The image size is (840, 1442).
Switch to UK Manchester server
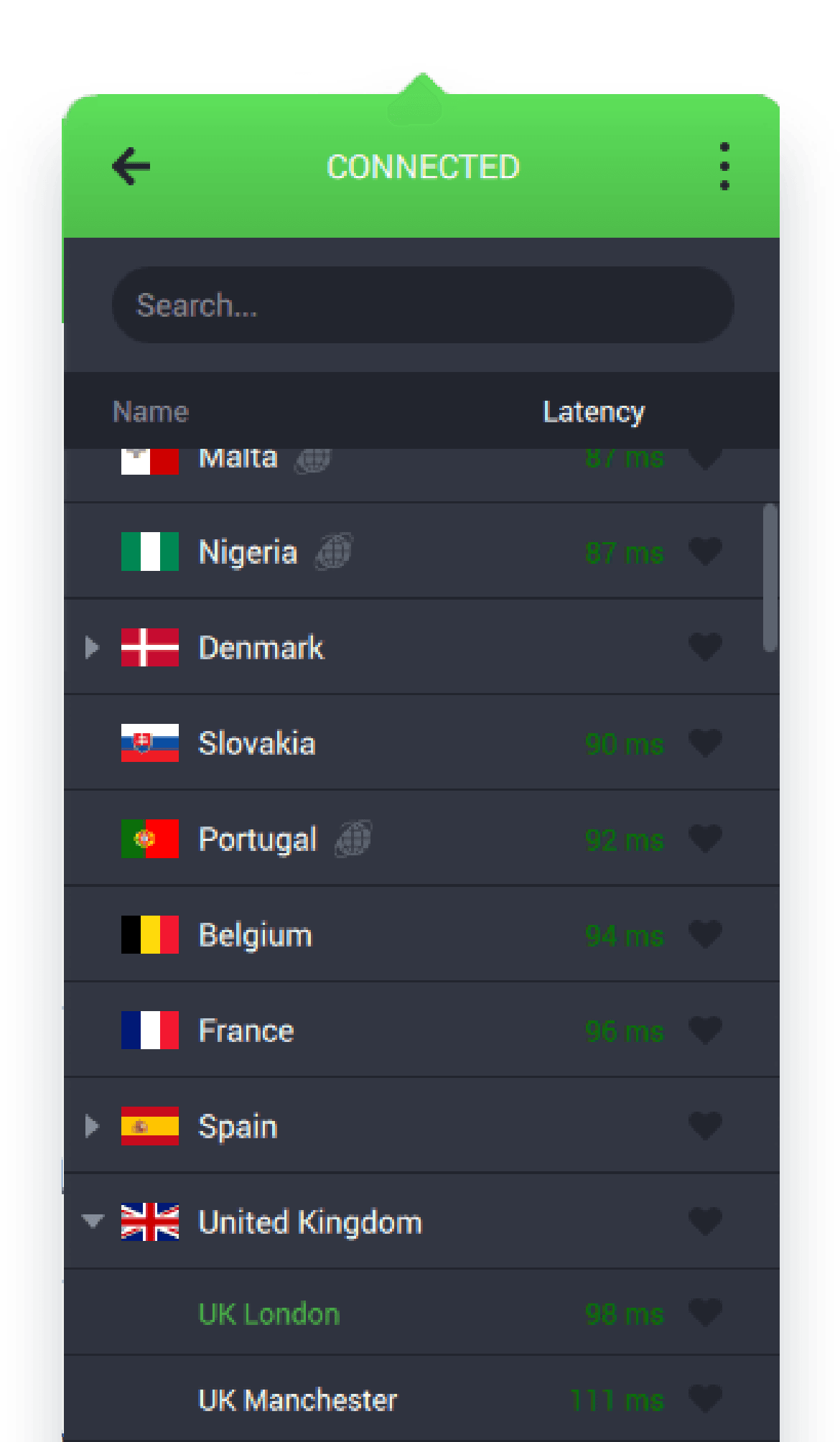[x=297, y=1400]
